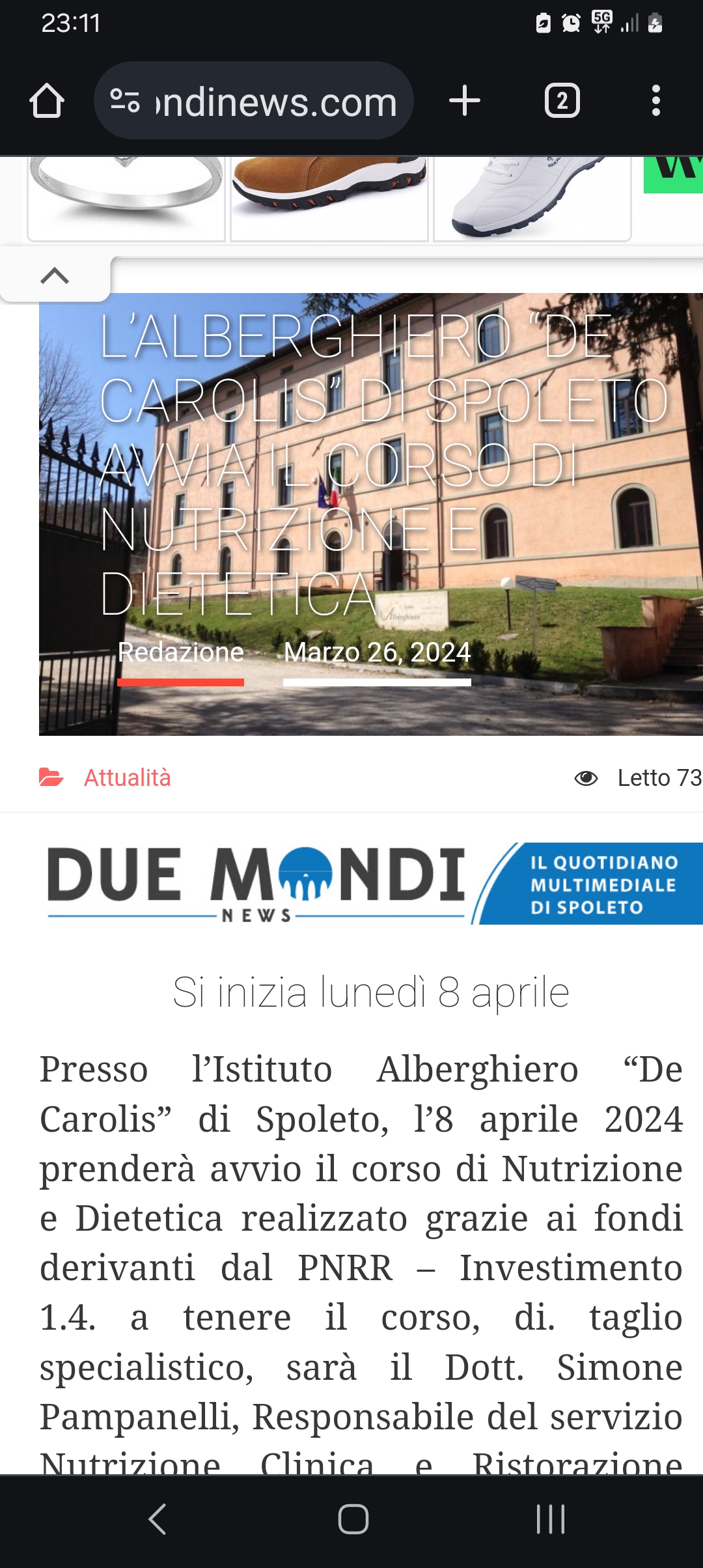The width and height of the screenshot is (703, 1568).
Task: Open the tab switcher showing 2 tabs
Action: click(562, 101)
